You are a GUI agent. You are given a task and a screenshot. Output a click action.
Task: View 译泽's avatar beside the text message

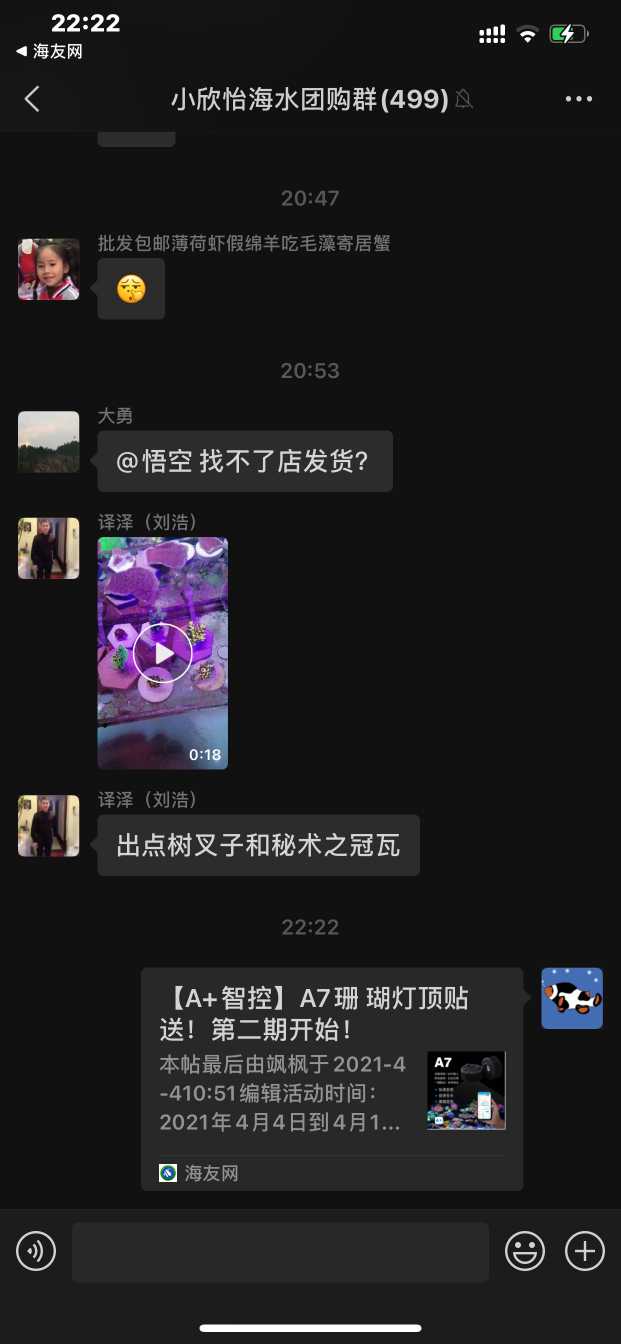(x=49, y=826)
